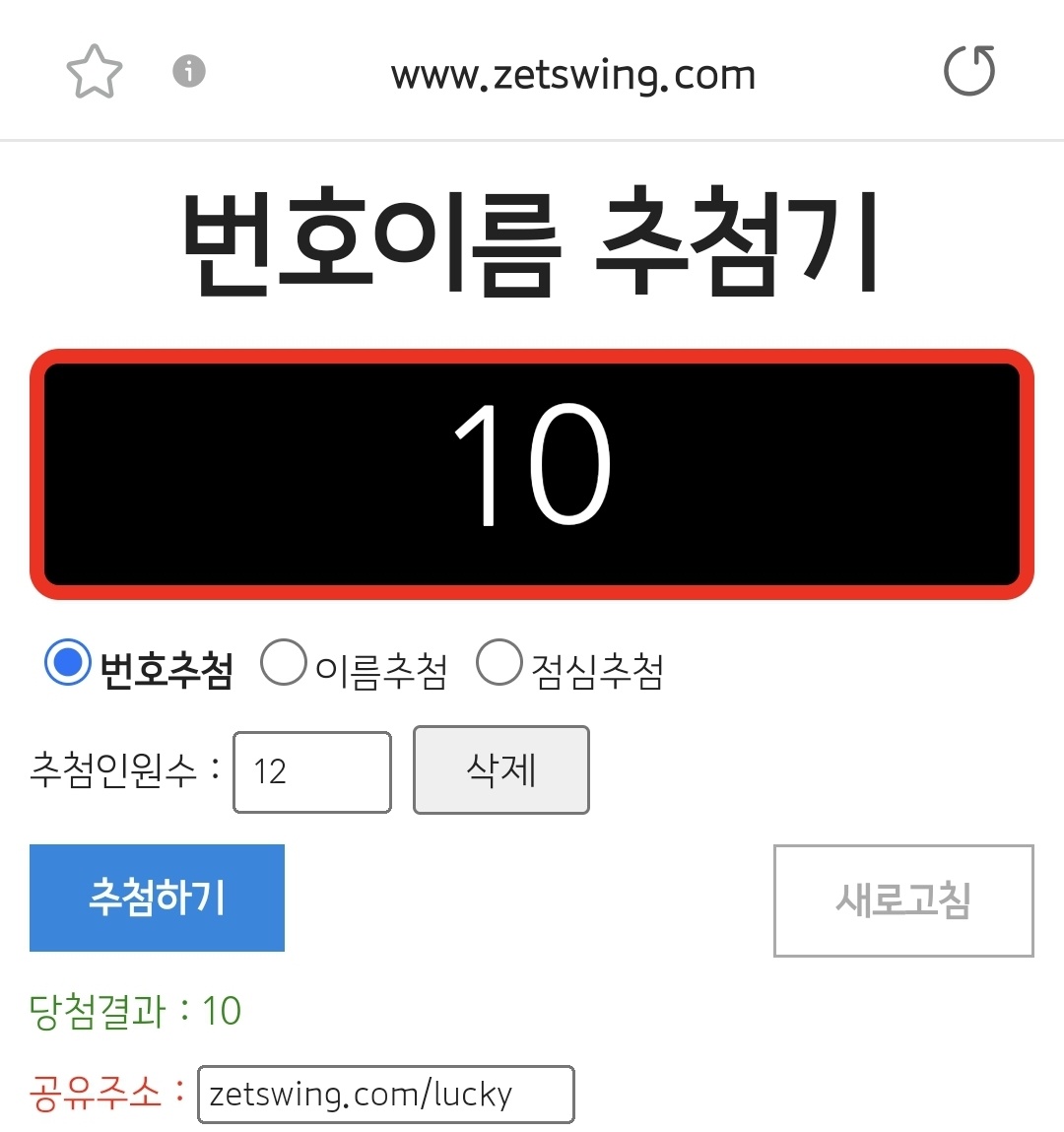The height and width of the screenshot is (1132, 1064).
Task: Tap the 공유주소 field with zetswing.com/lucky
Action: [x=385, y=1094]
